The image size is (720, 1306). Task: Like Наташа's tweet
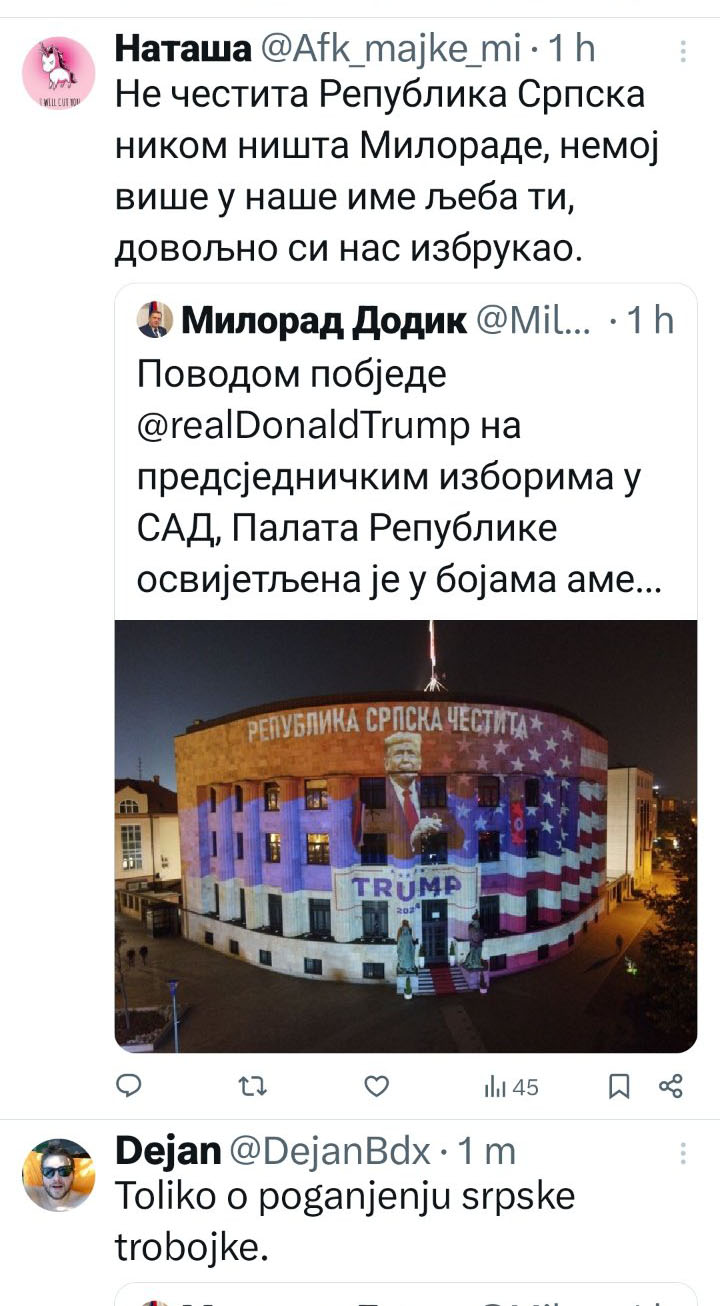(375, 1086)
